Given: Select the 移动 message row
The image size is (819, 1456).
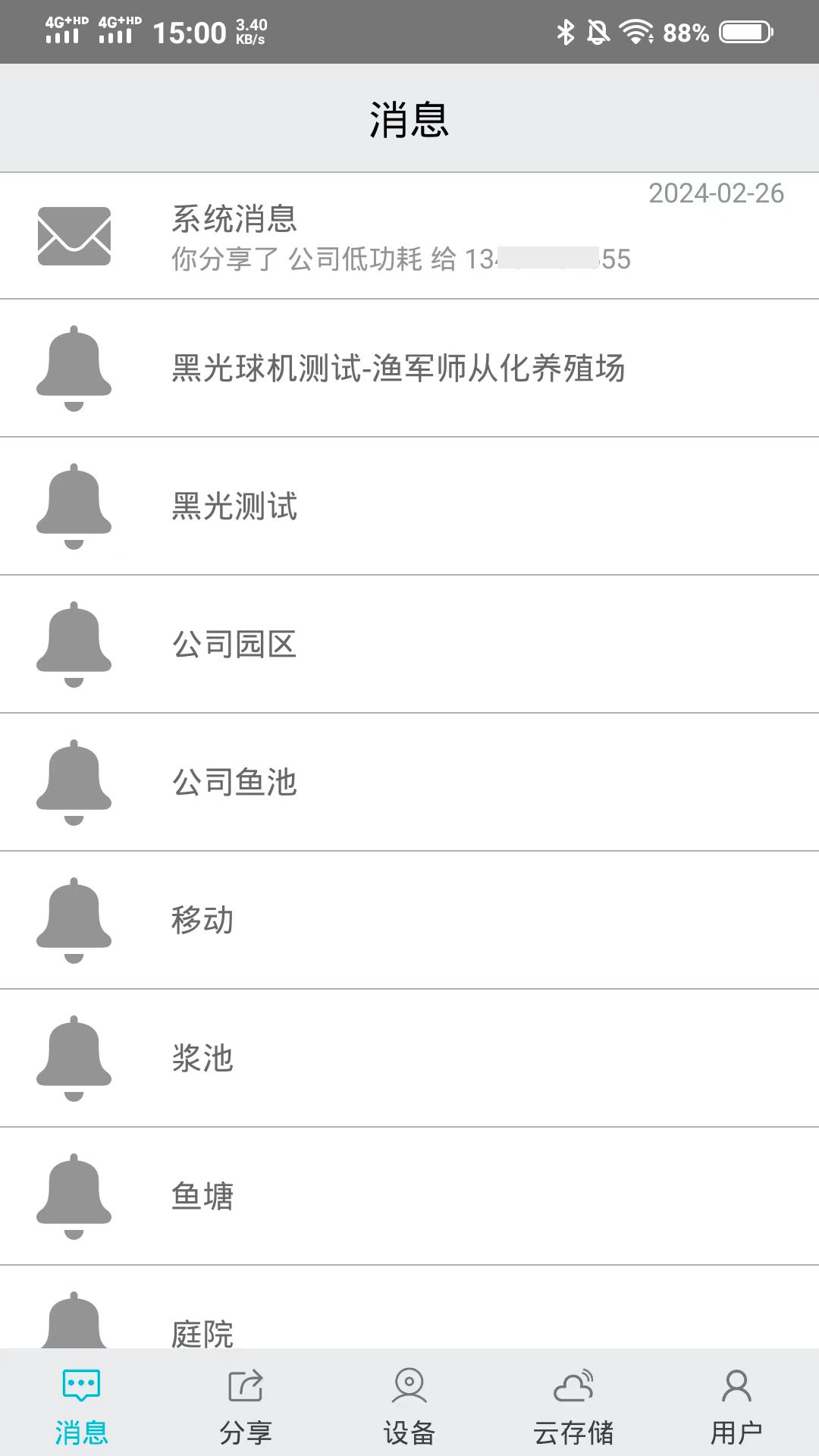Looking at the screenshot, I should tap(409, 921).
